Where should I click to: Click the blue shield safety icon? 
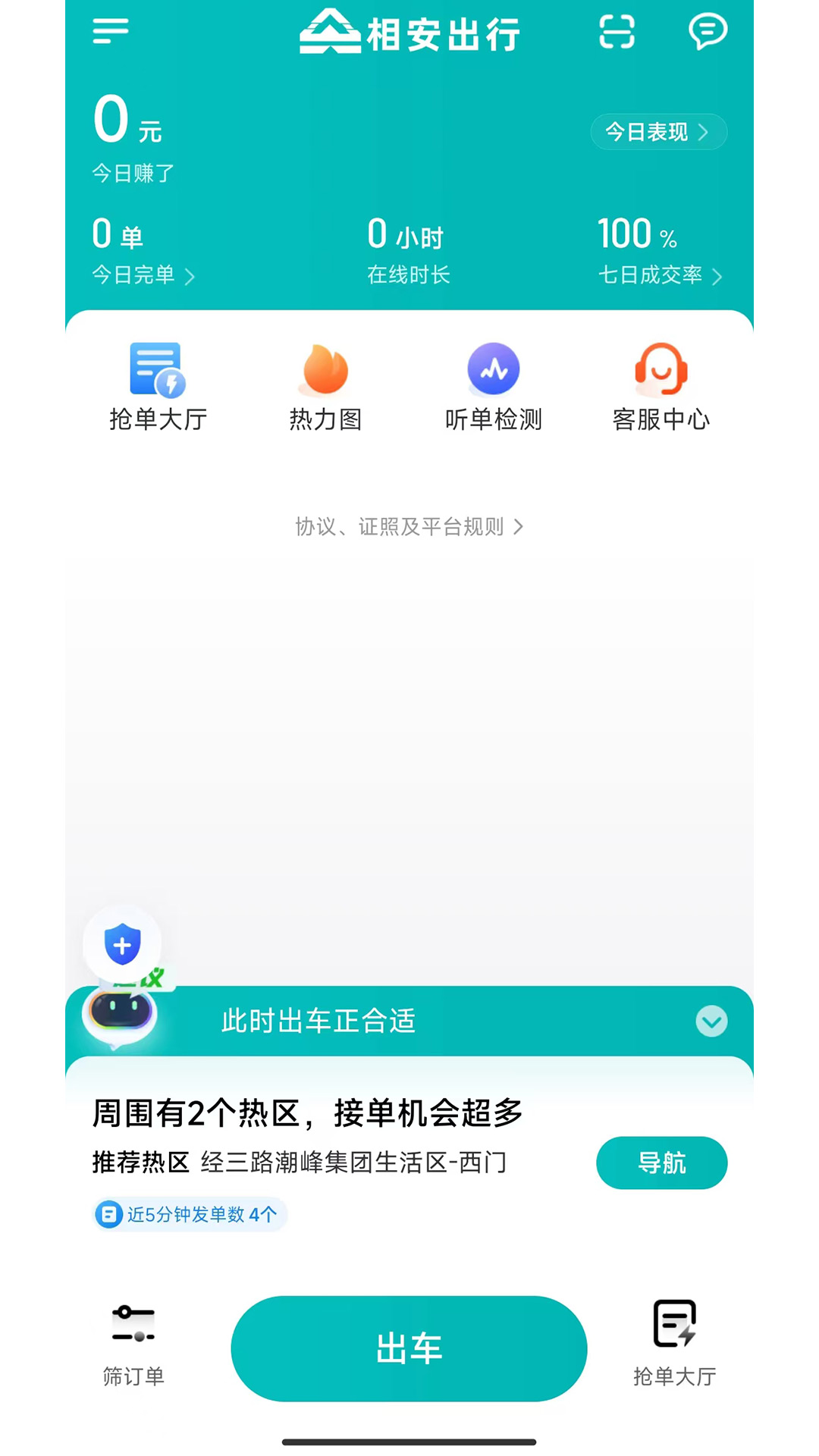click(122, 943)
